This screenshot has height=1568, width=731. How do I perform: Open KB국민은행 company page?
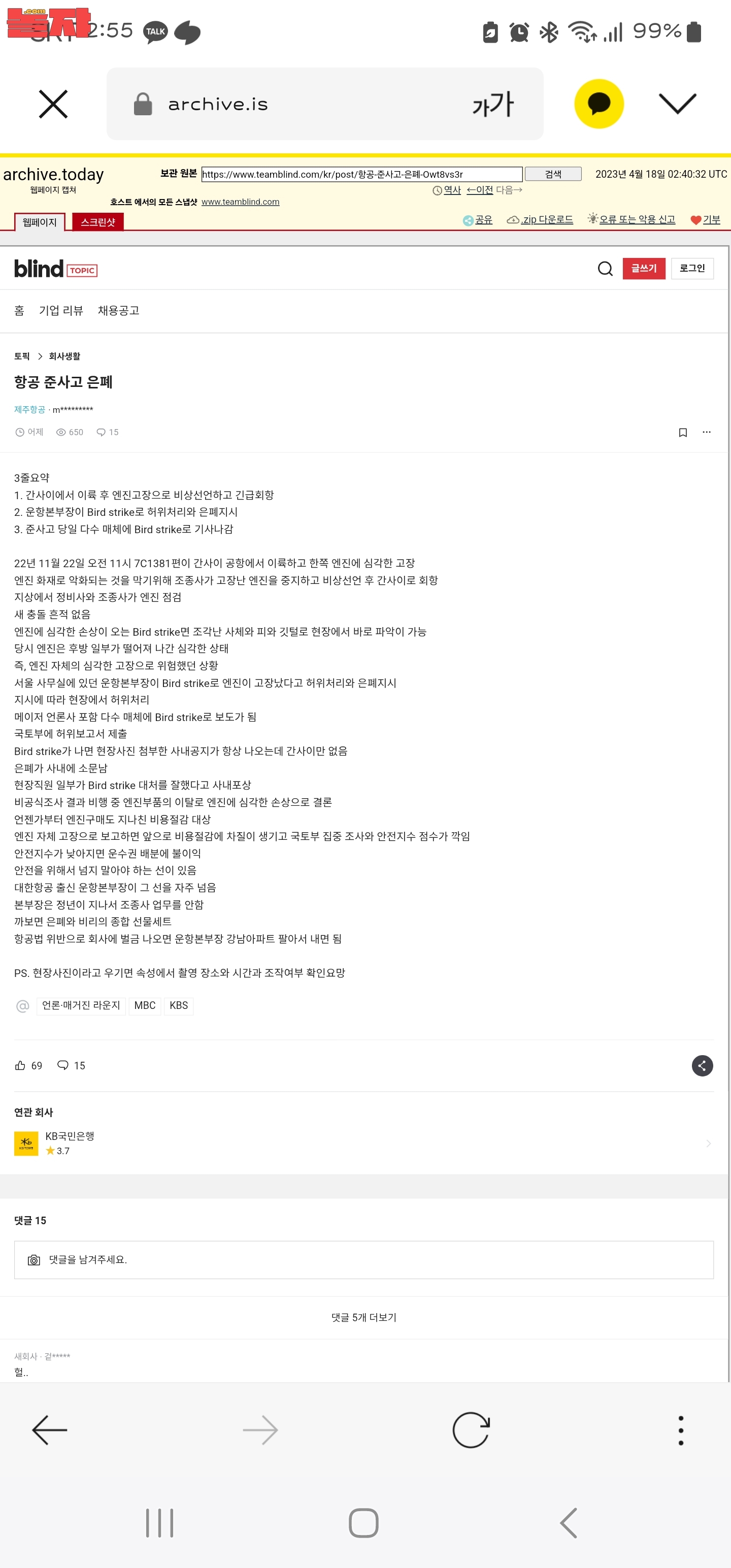click(x=70, y=1142)
